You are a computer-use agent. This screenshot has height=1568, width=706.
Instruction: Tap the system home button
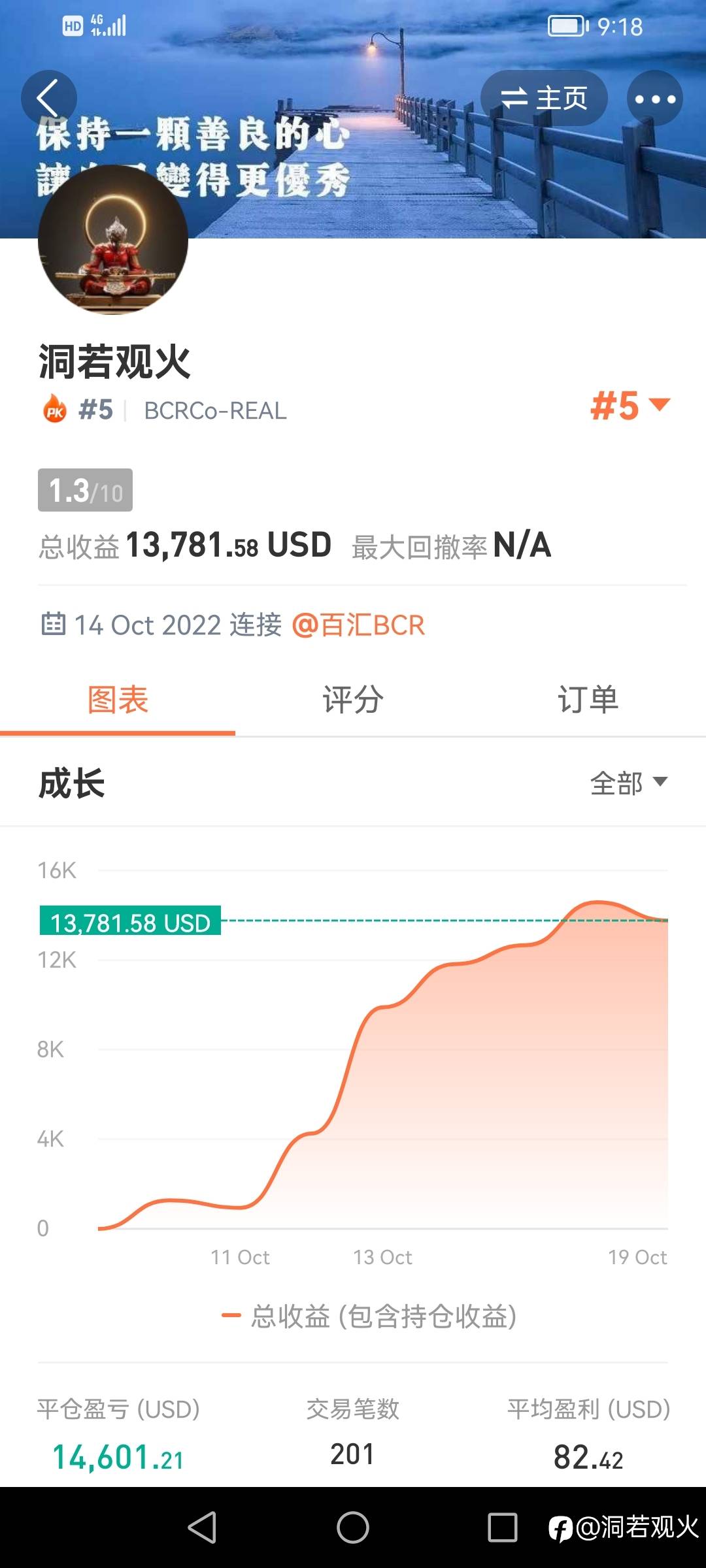[353, 1527]
